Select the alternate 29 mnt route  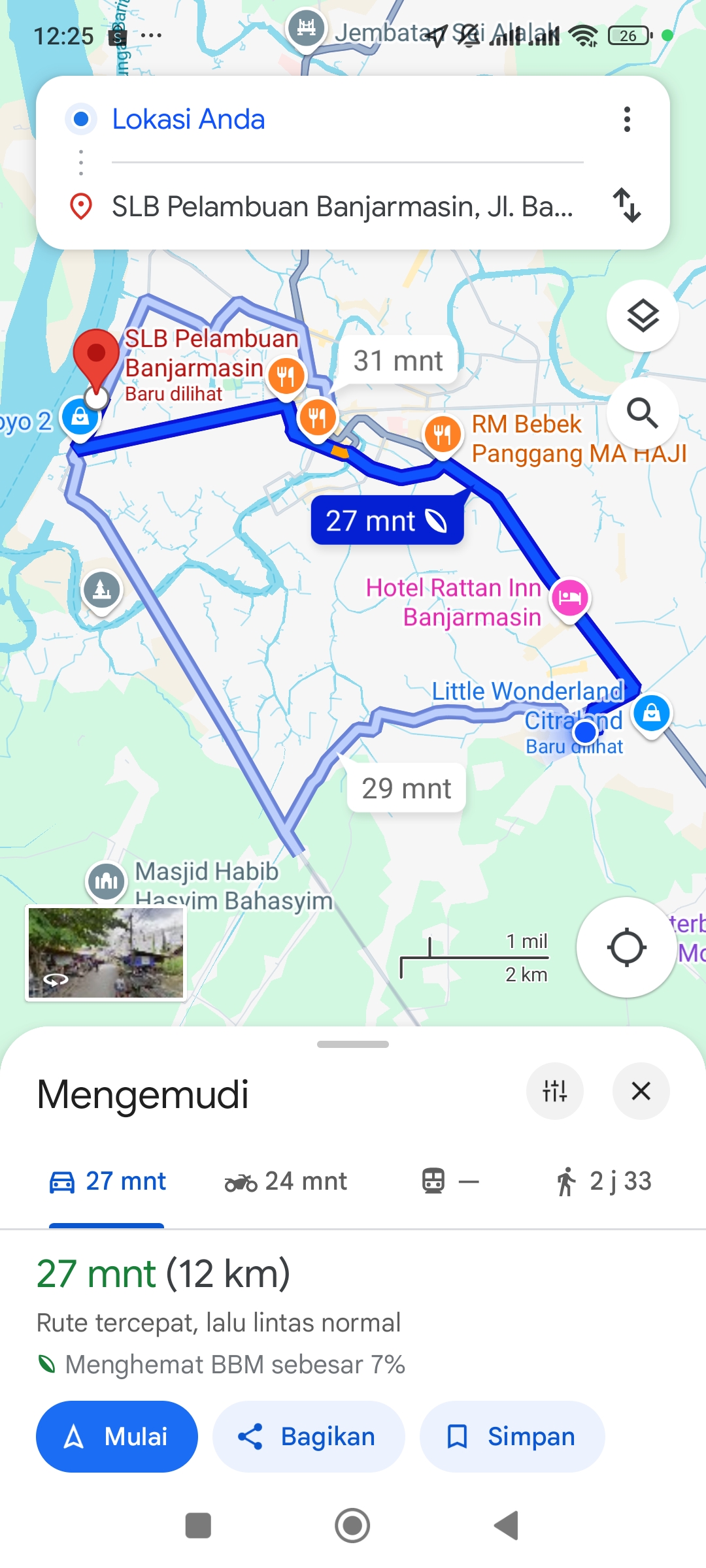point(405,788)
